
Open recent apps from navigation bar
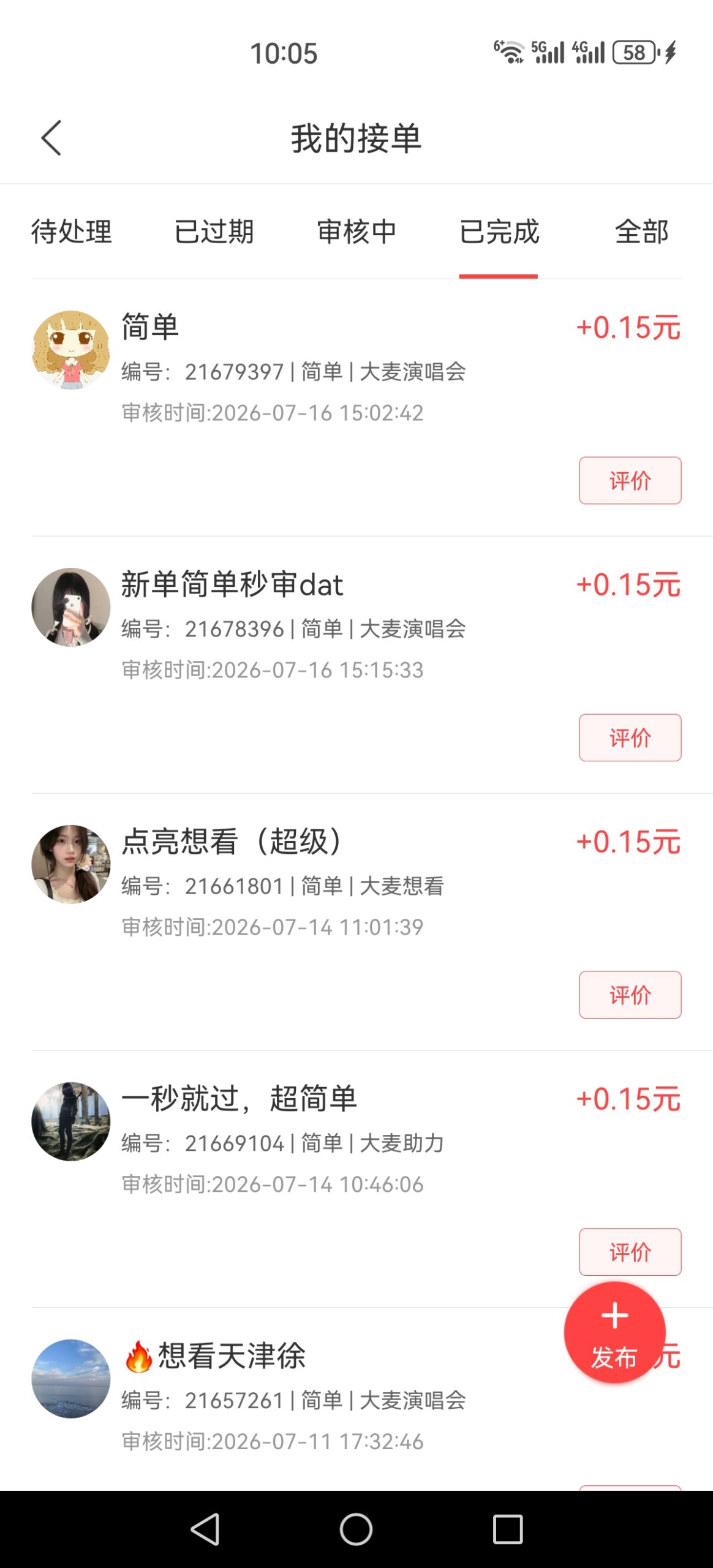(508, 1530)
